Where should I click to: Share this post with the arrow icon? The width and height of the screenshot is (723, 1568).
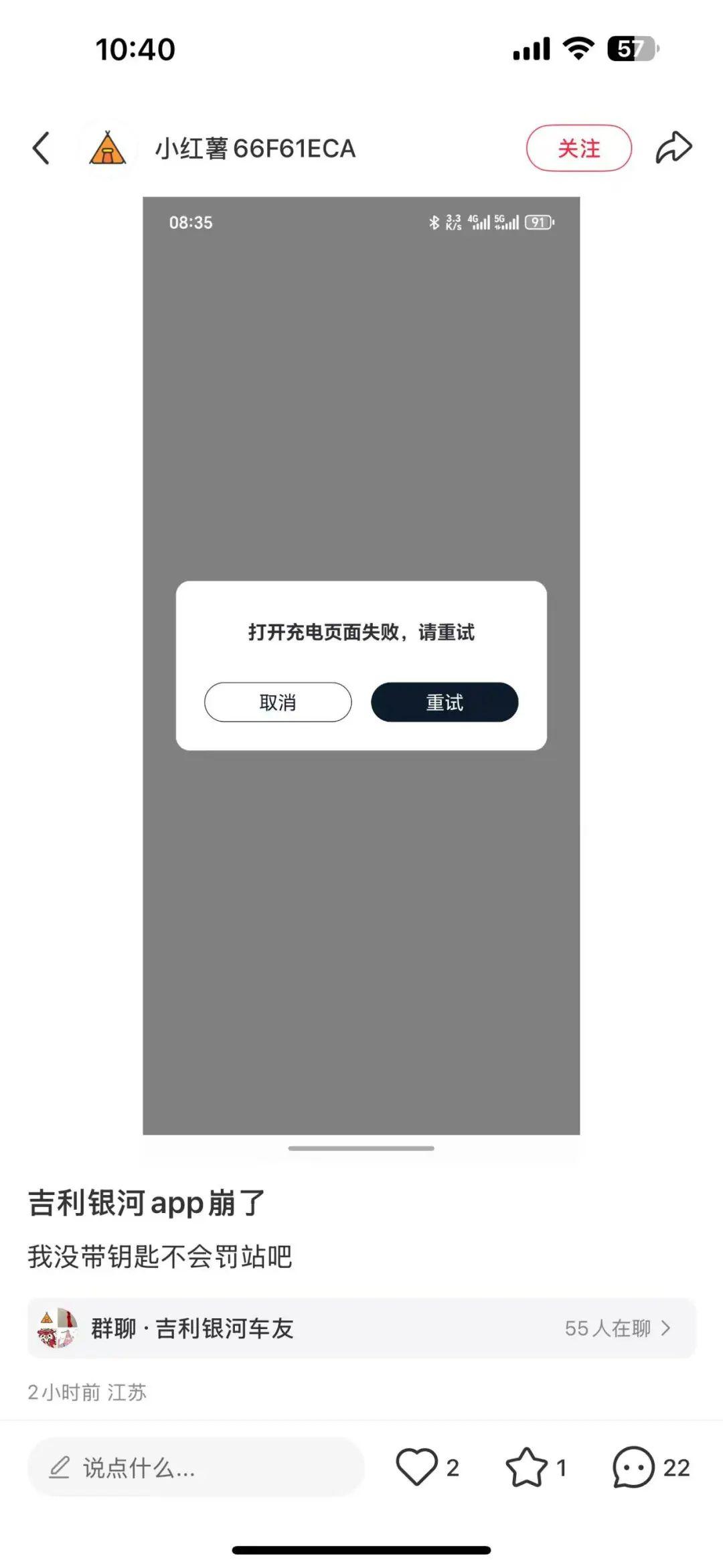[673, 148]
